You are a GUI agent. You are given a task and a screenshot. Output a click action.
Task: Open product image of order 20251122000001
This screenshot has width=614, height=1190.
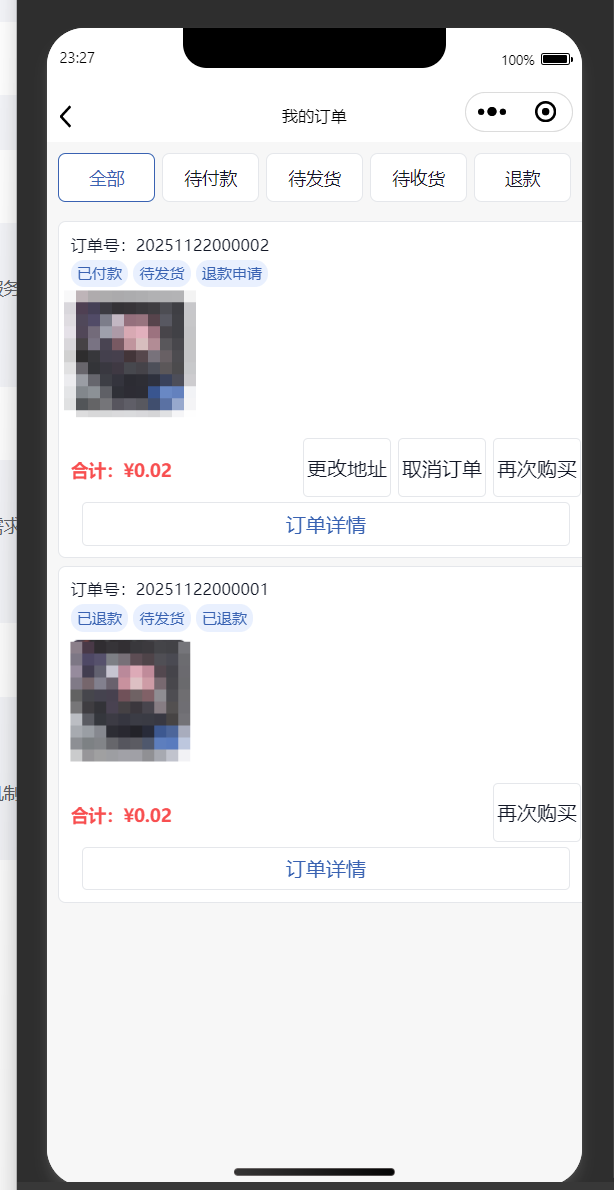click(x=130, y=700)
